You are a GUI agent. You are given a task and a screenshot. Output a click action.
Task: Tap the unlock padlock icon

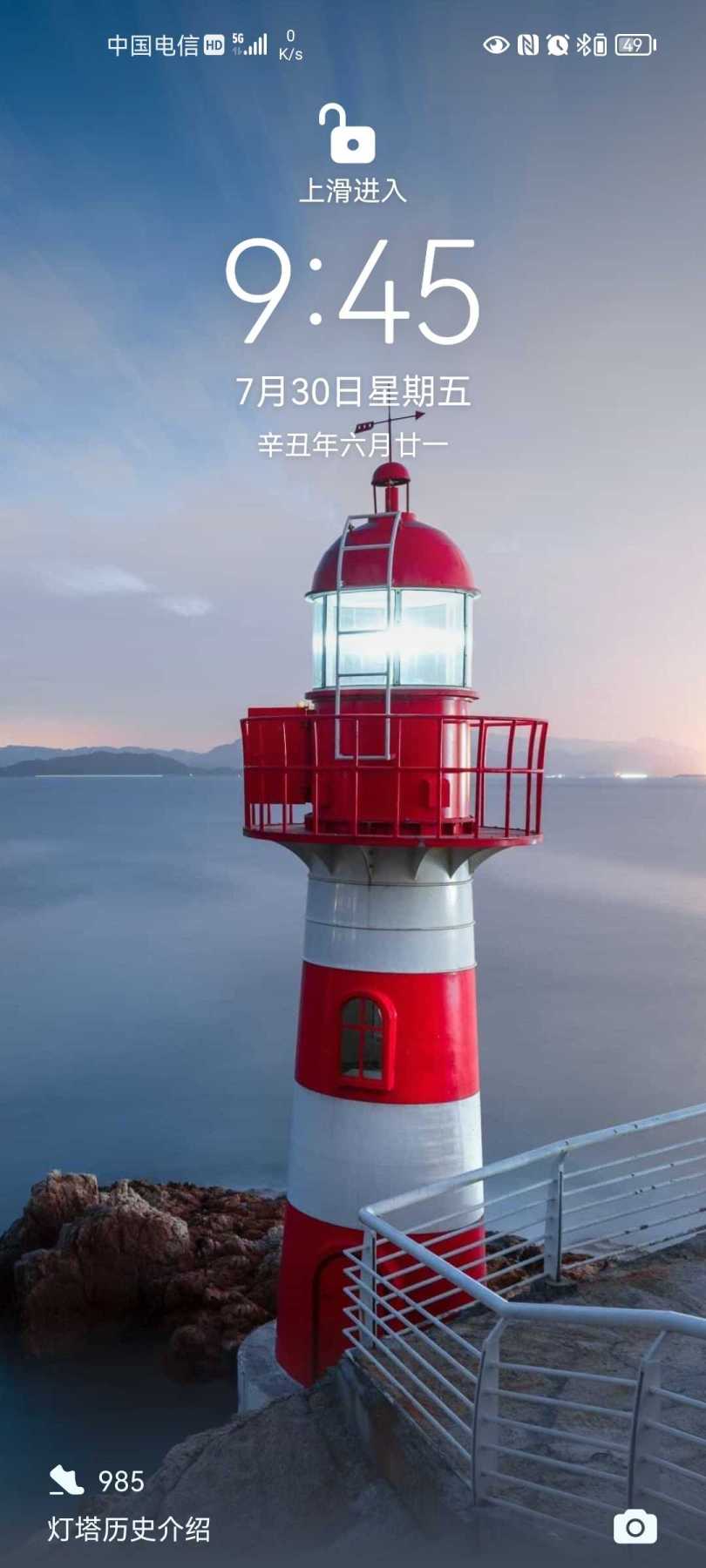point(348,133)
